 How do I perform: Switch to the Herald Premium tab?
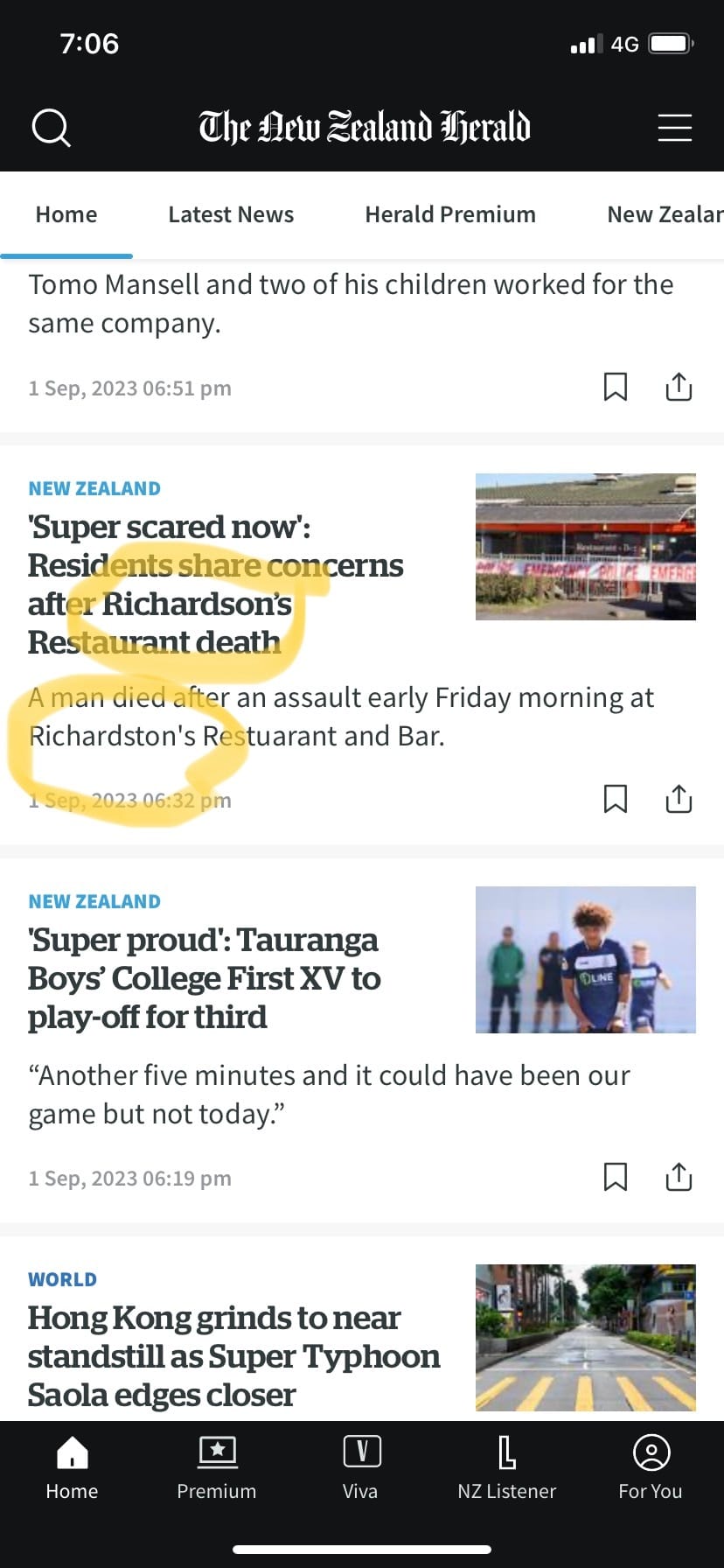[450, 214]
